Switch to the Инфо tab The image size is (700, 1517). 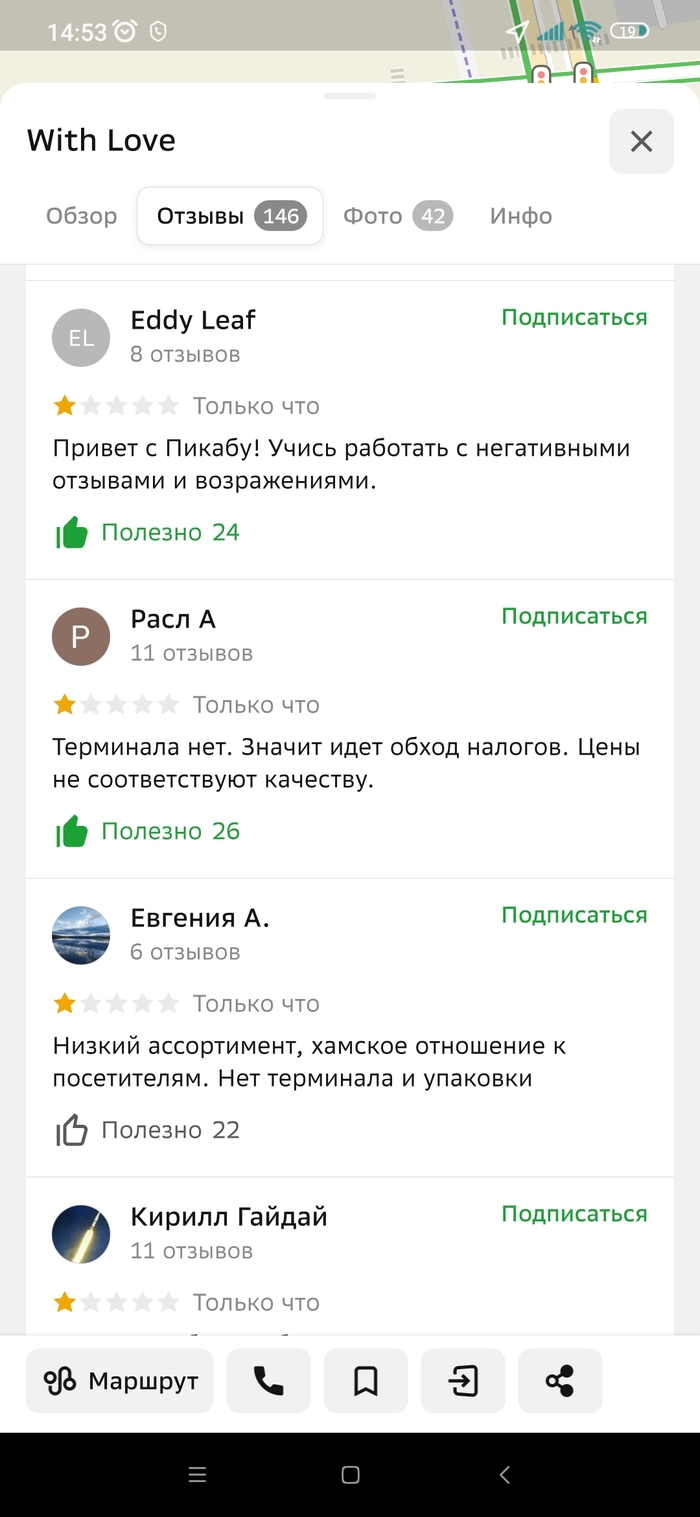(520, 216)
